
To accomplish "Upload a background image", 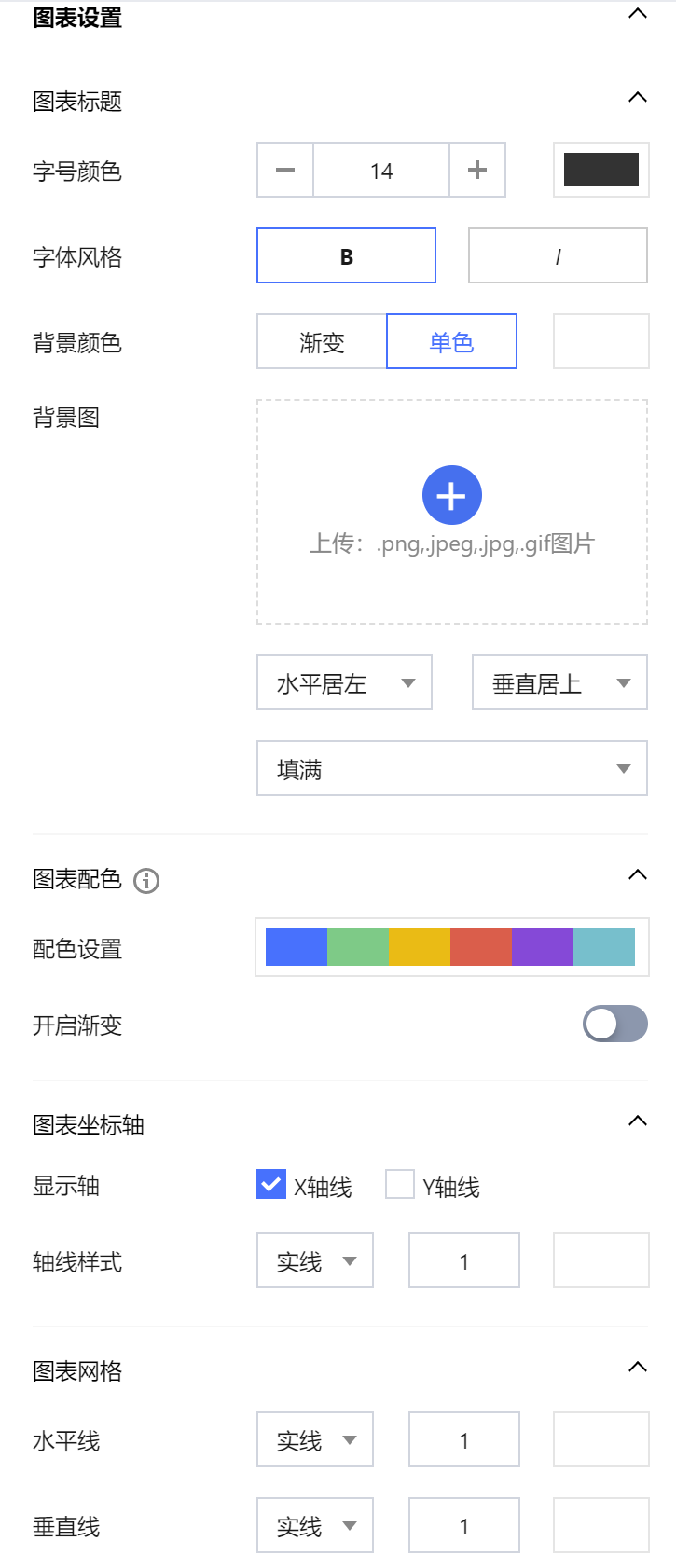I will point(451,495).
